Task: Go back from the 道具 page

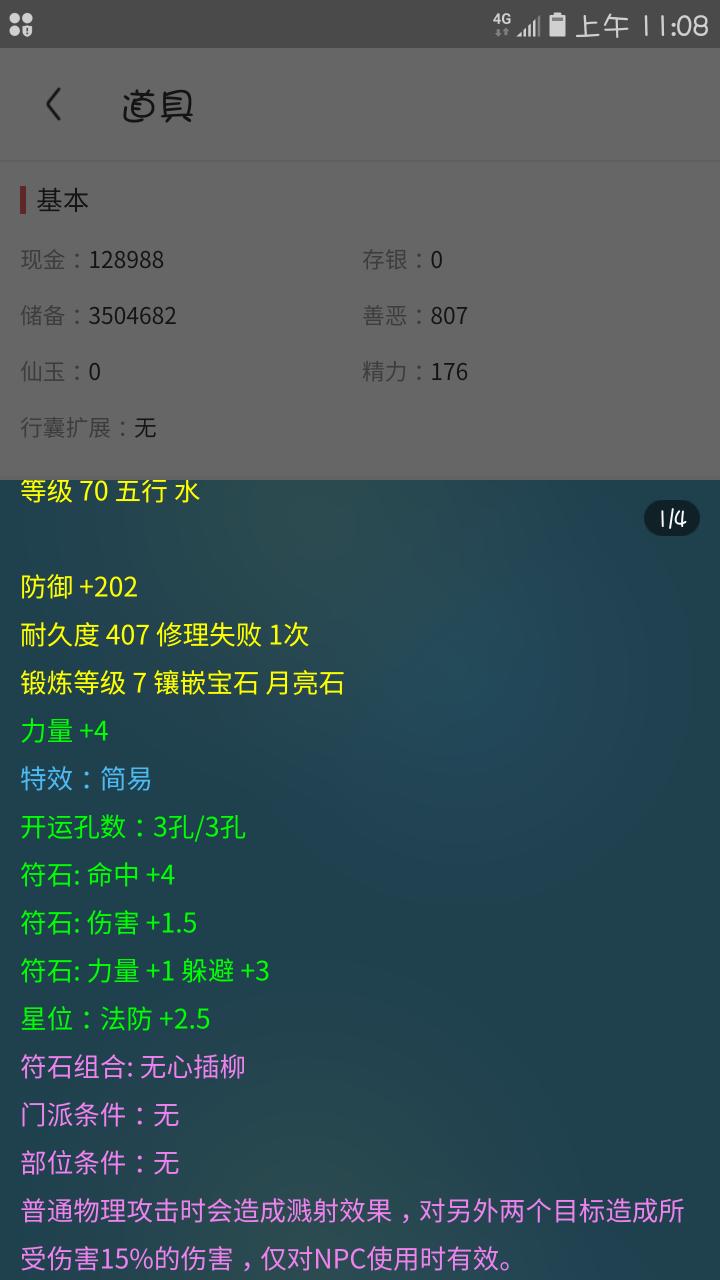Action: point(54,104)
